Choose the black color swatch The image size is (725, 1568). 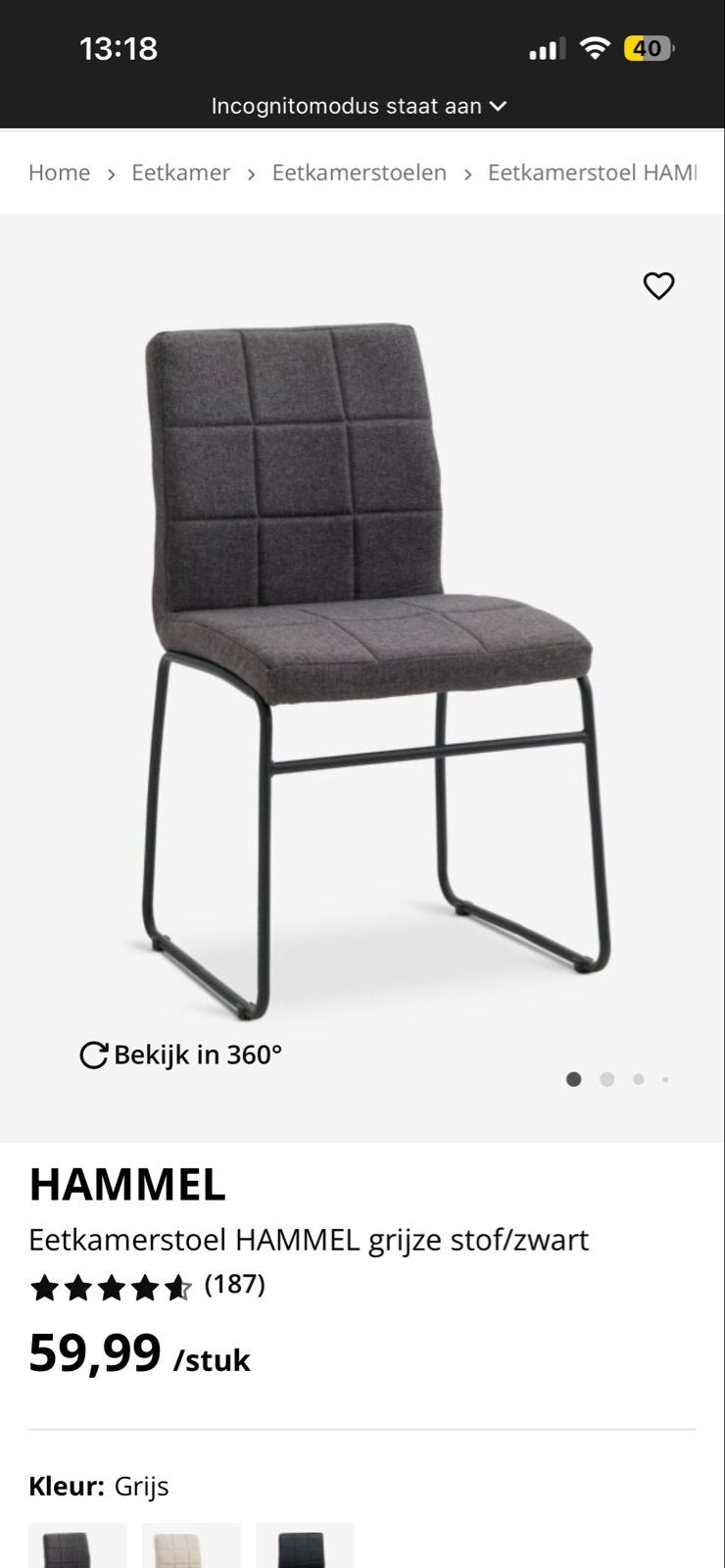click(305, 1545)
